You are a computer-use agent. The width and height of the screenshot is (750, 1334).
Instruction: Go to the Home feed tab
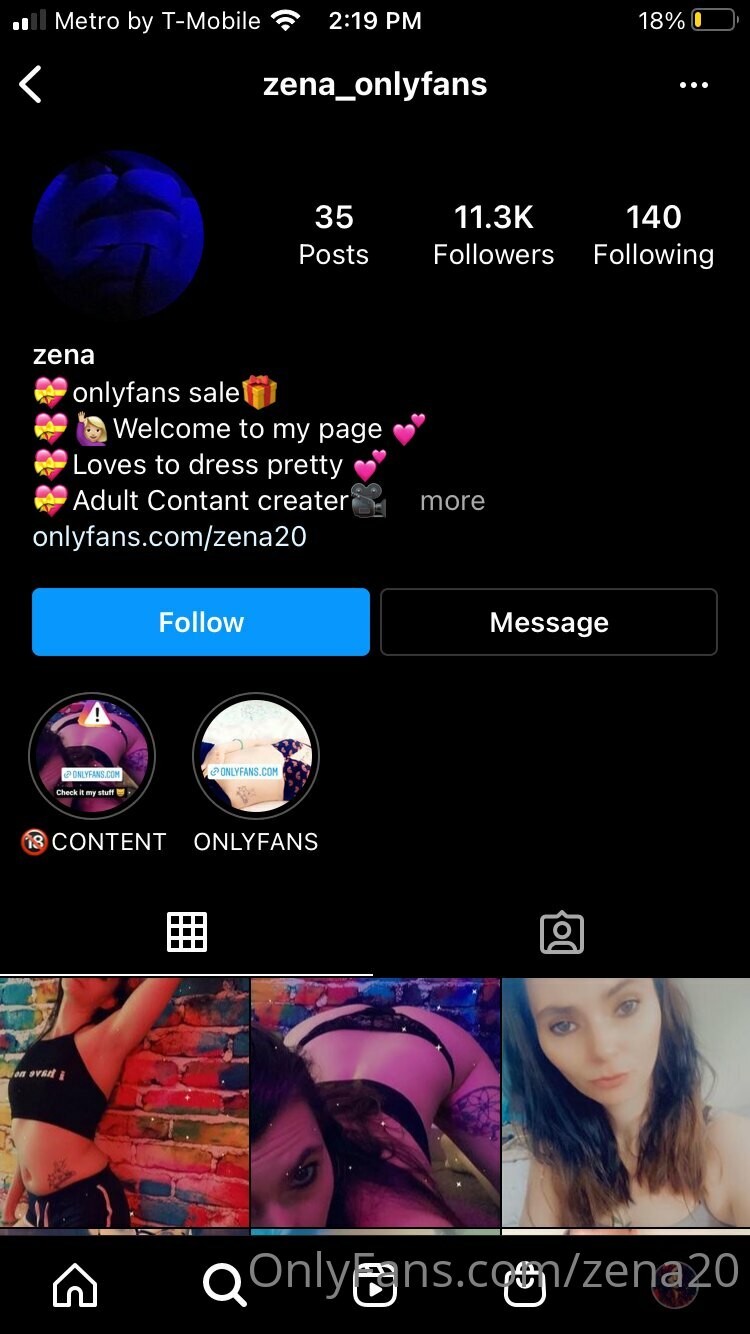click(x=75, y=1284)
